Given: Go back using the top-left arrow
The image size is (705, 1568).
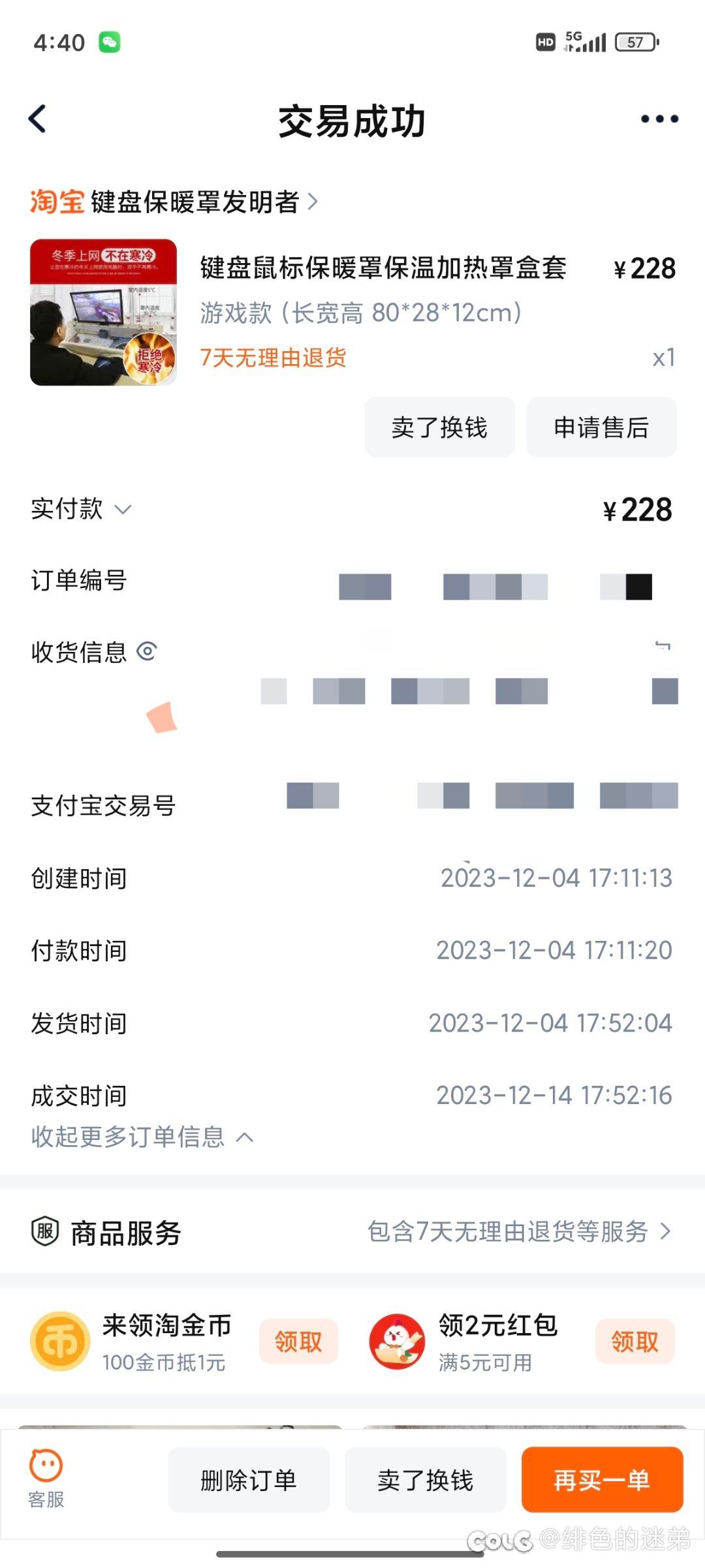Looking at the screenshot, I should (x=38, y=119).
